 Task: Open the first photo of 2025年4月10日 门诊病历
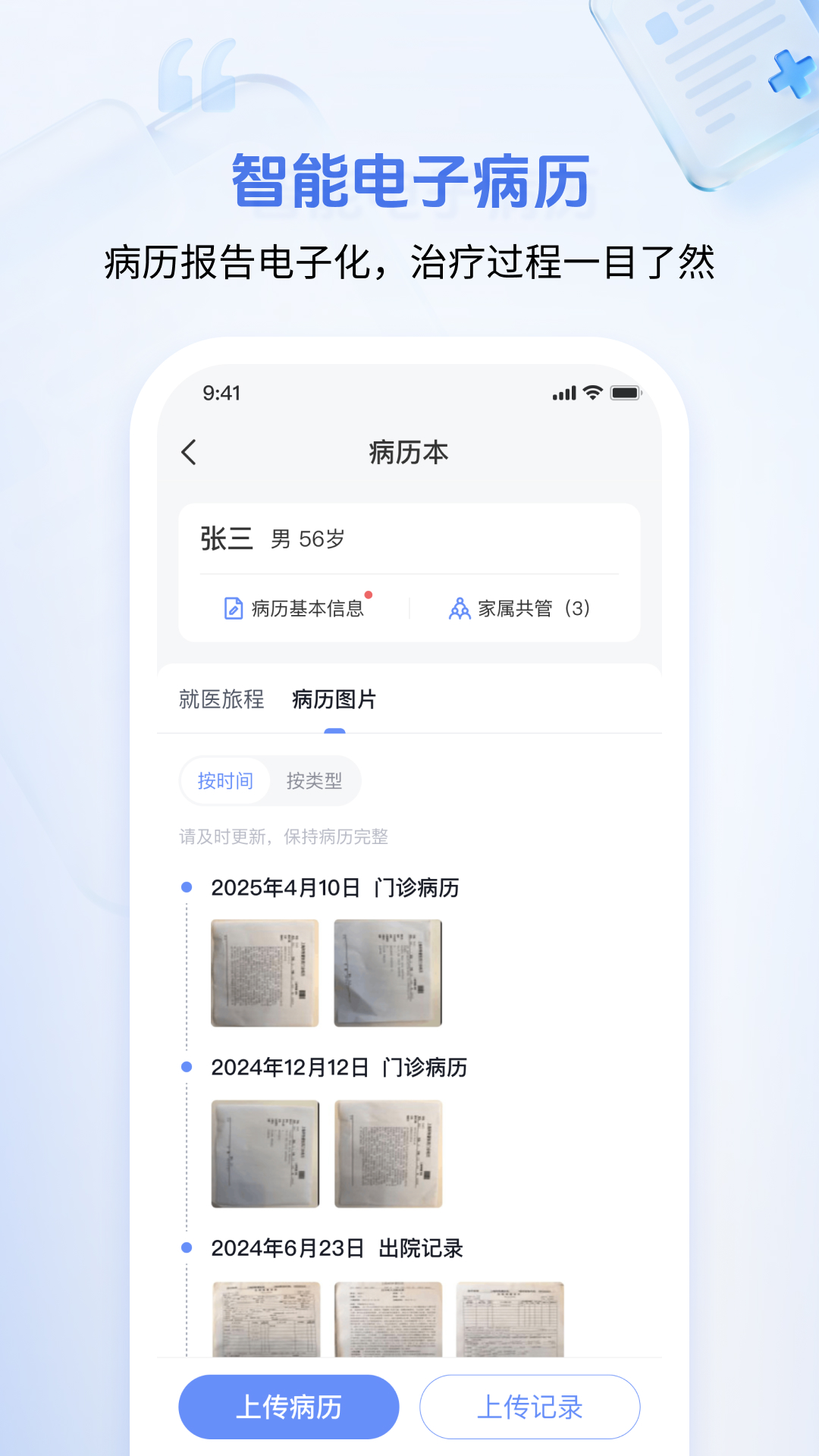coord(265,973)
